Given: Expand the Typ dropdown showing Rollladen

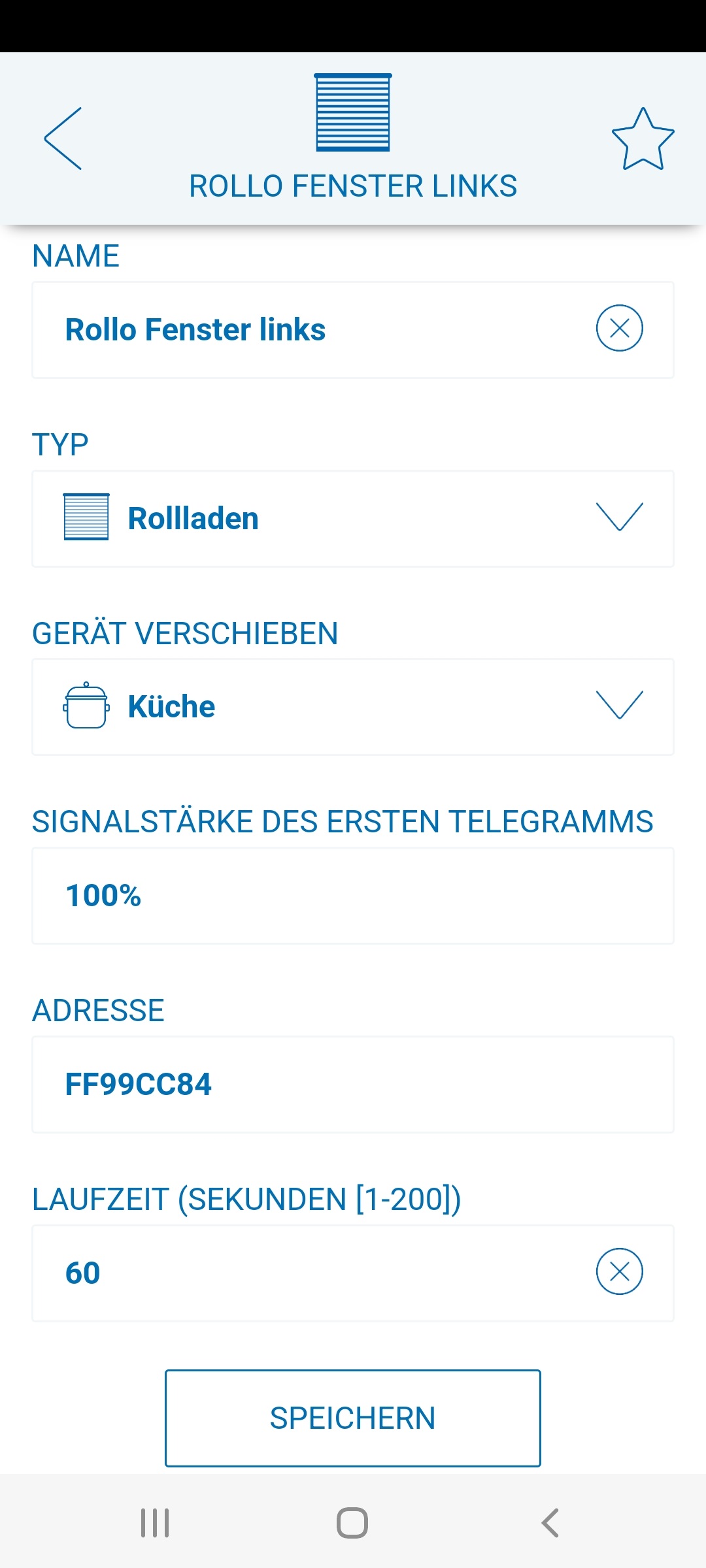Looking at the screenshot, I should (x=353, y=519).
